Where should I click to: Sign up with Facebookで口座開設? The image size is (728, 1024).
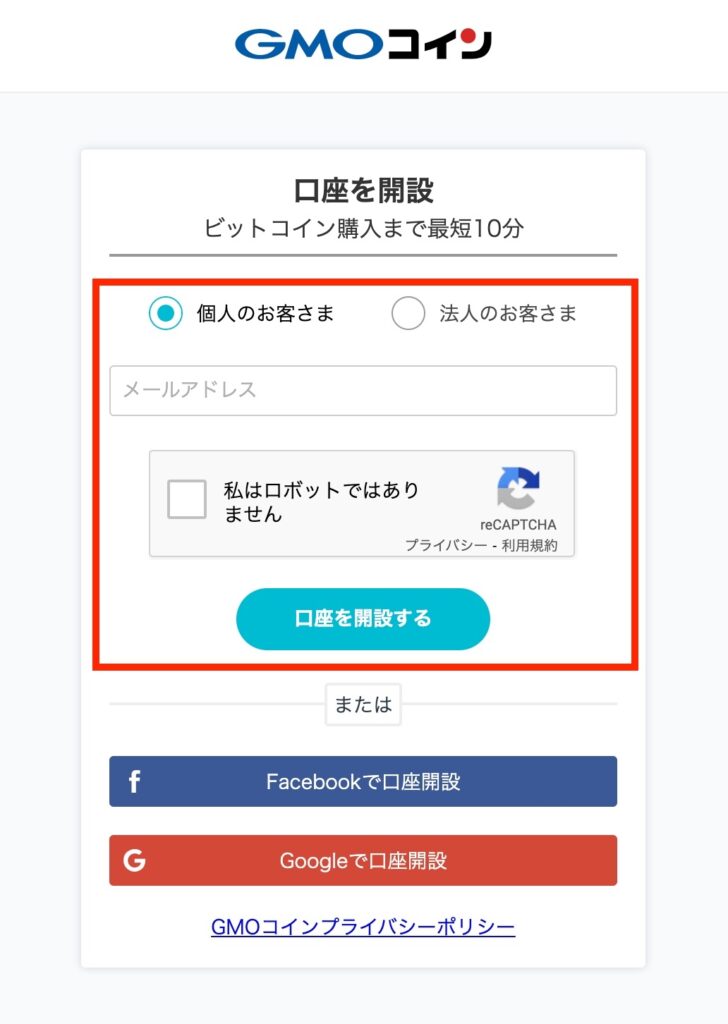coord(363,781)
